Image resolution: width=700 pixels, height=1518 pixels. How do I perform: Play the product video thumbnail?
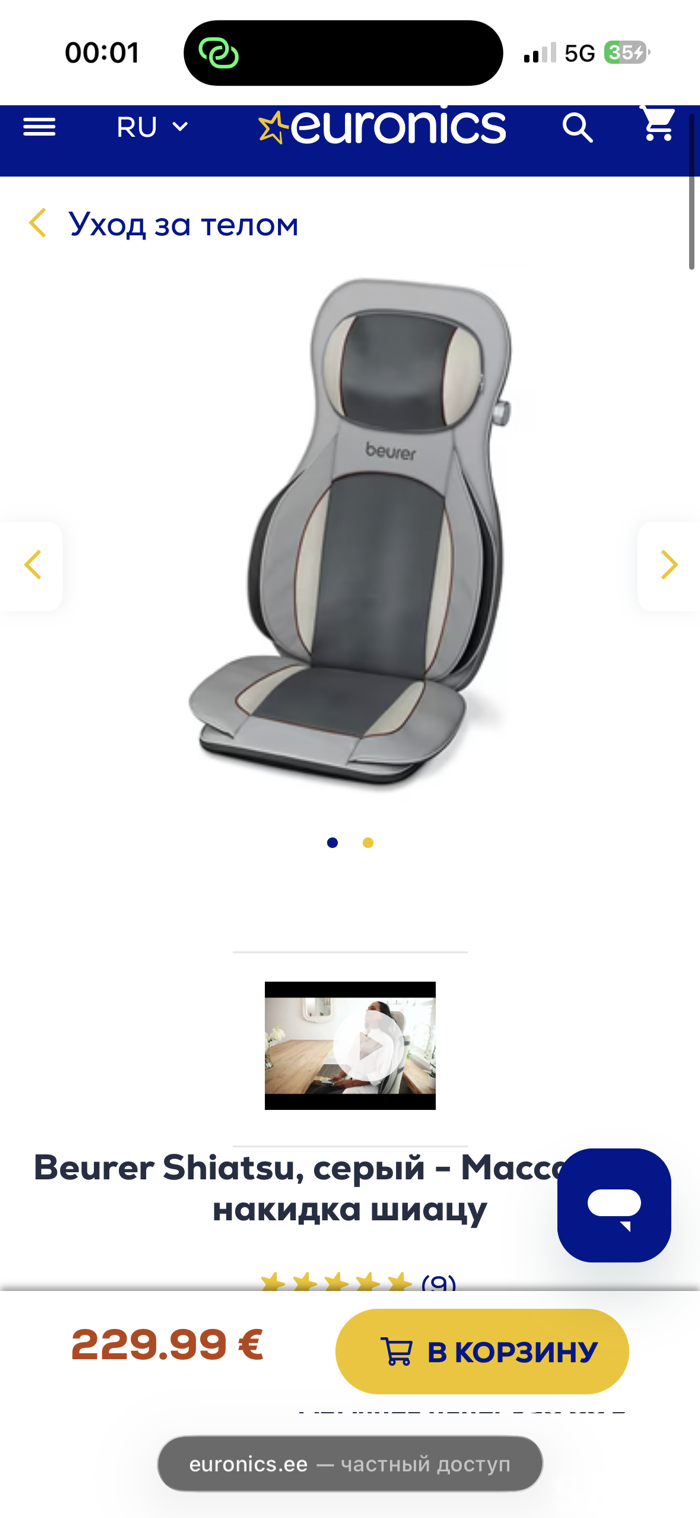coord(350,1046)
